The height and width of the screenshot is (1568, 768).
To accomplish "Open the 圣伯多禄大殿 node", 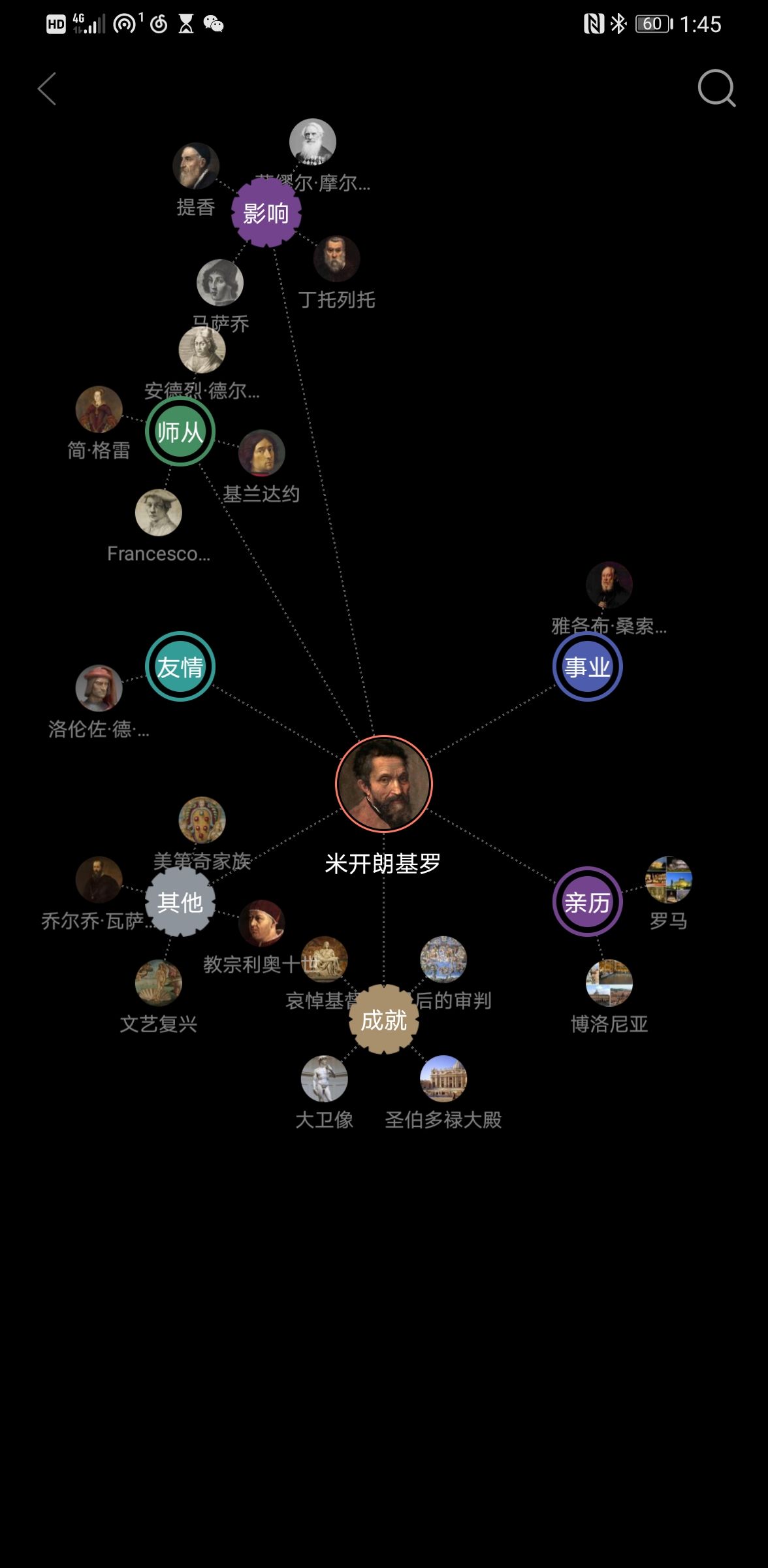I will tap(443, 1079).
